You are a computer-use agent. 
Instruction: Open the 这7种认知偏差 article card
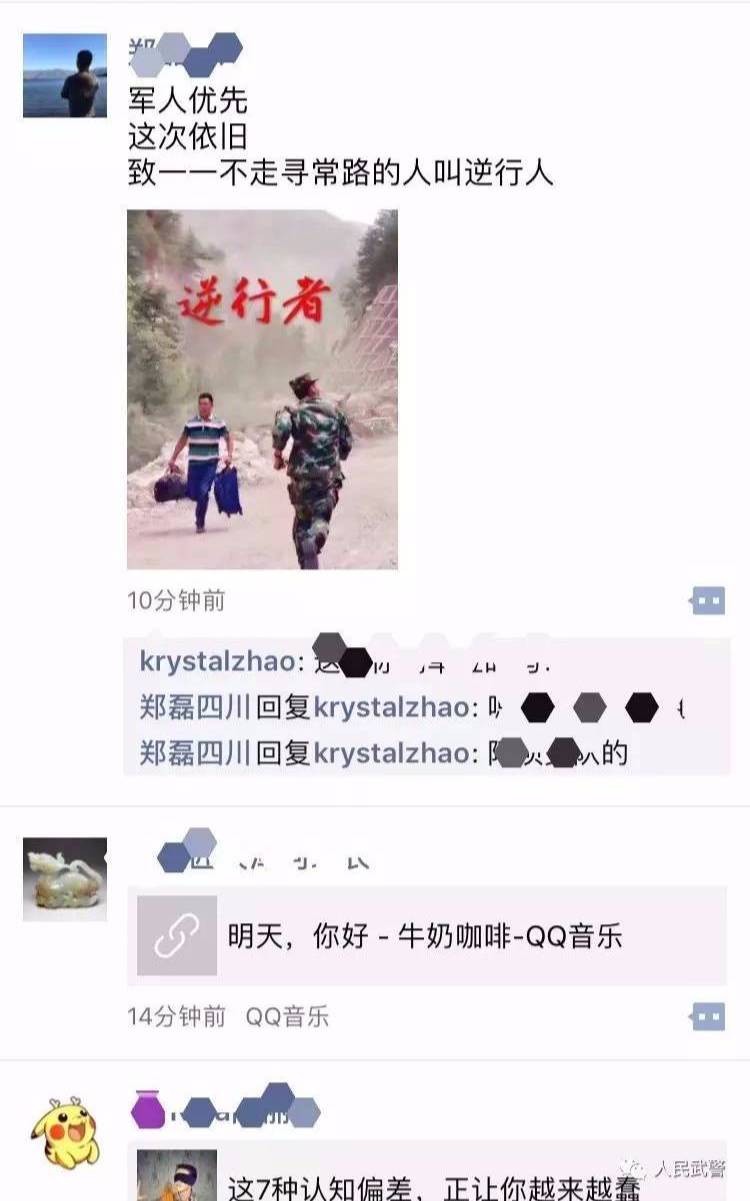pyautogui.click(x=430, y=1178)
